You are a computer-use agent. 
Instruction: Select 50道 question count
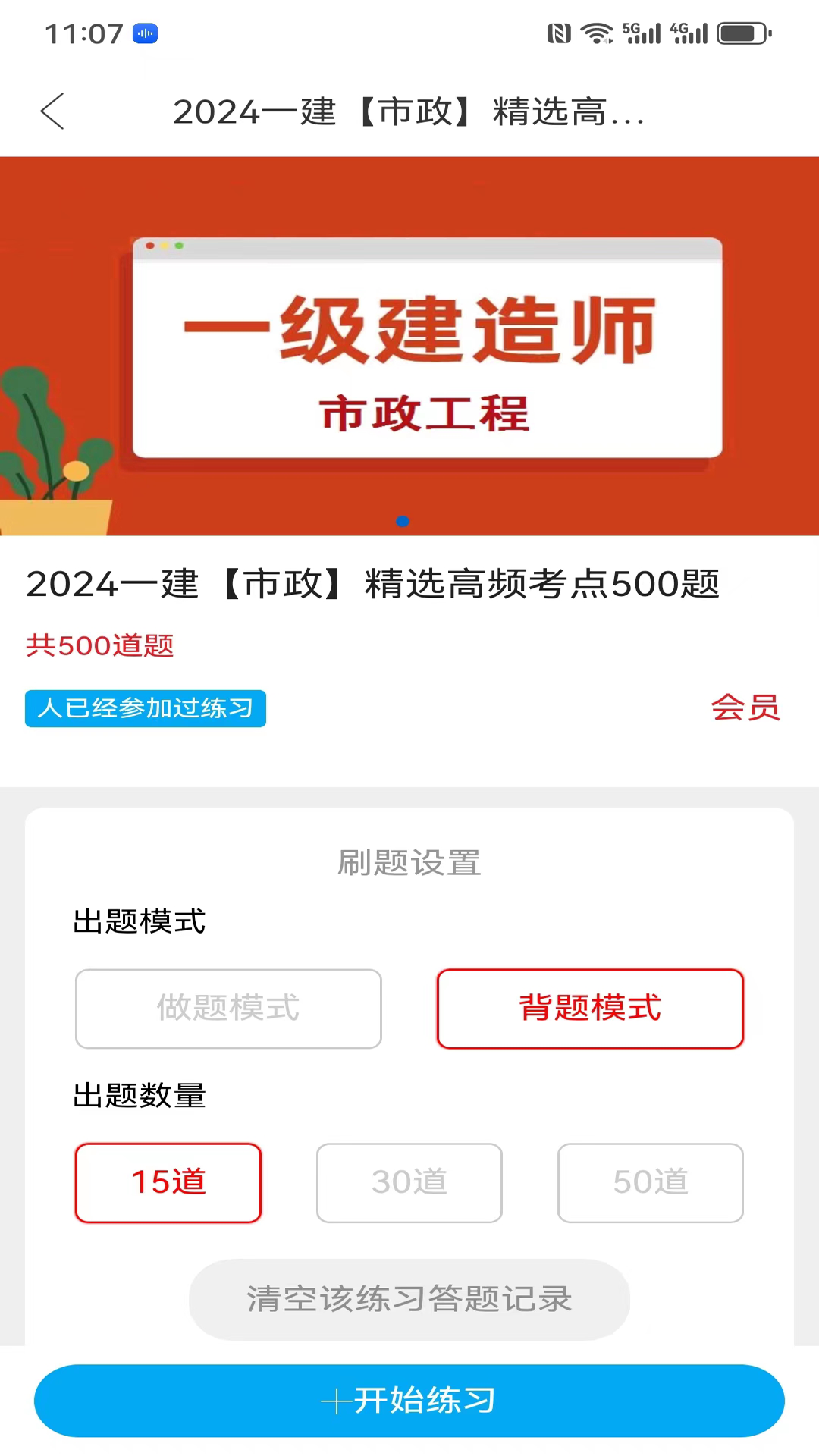click(x=650, y=1183)
